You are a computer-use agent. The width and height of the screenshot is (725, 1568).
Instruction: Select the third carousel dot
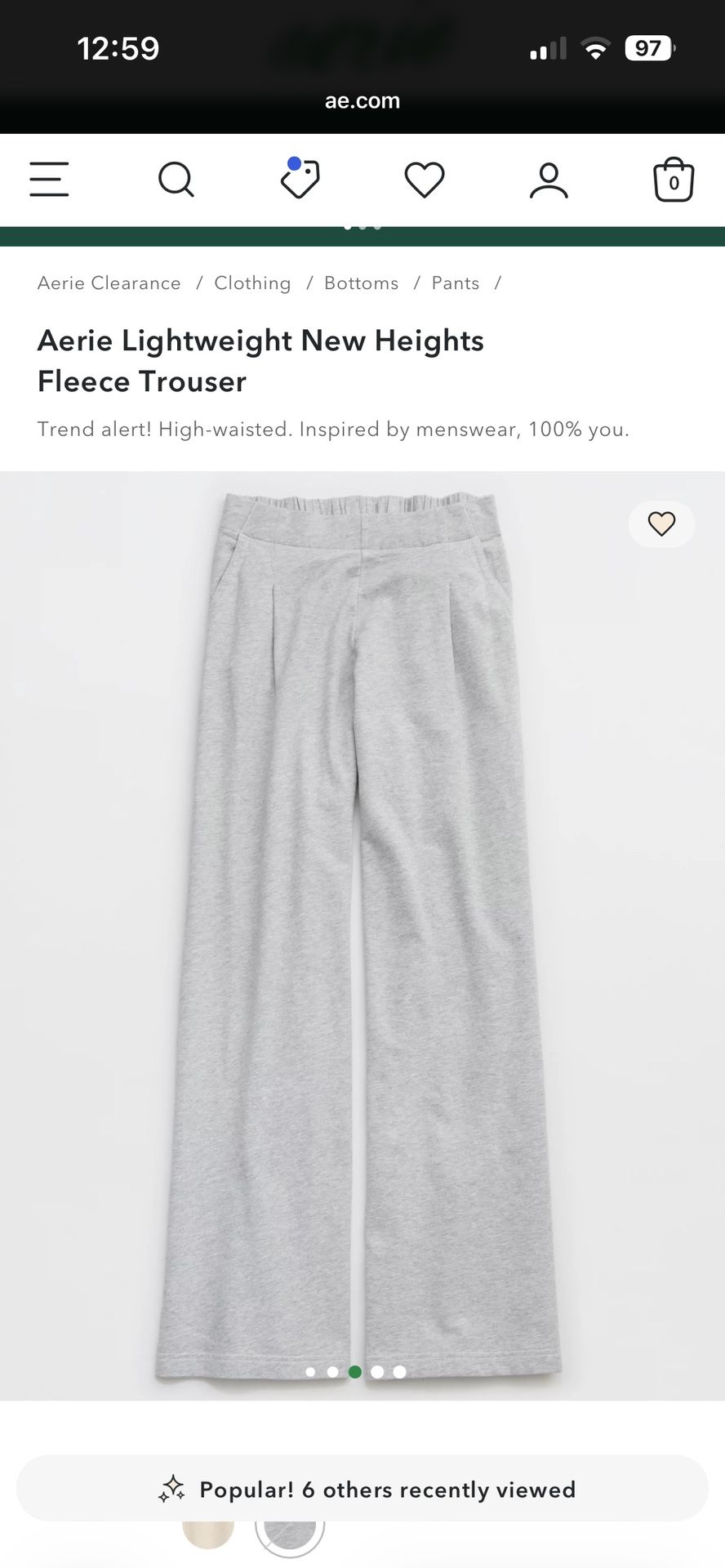354,1372
